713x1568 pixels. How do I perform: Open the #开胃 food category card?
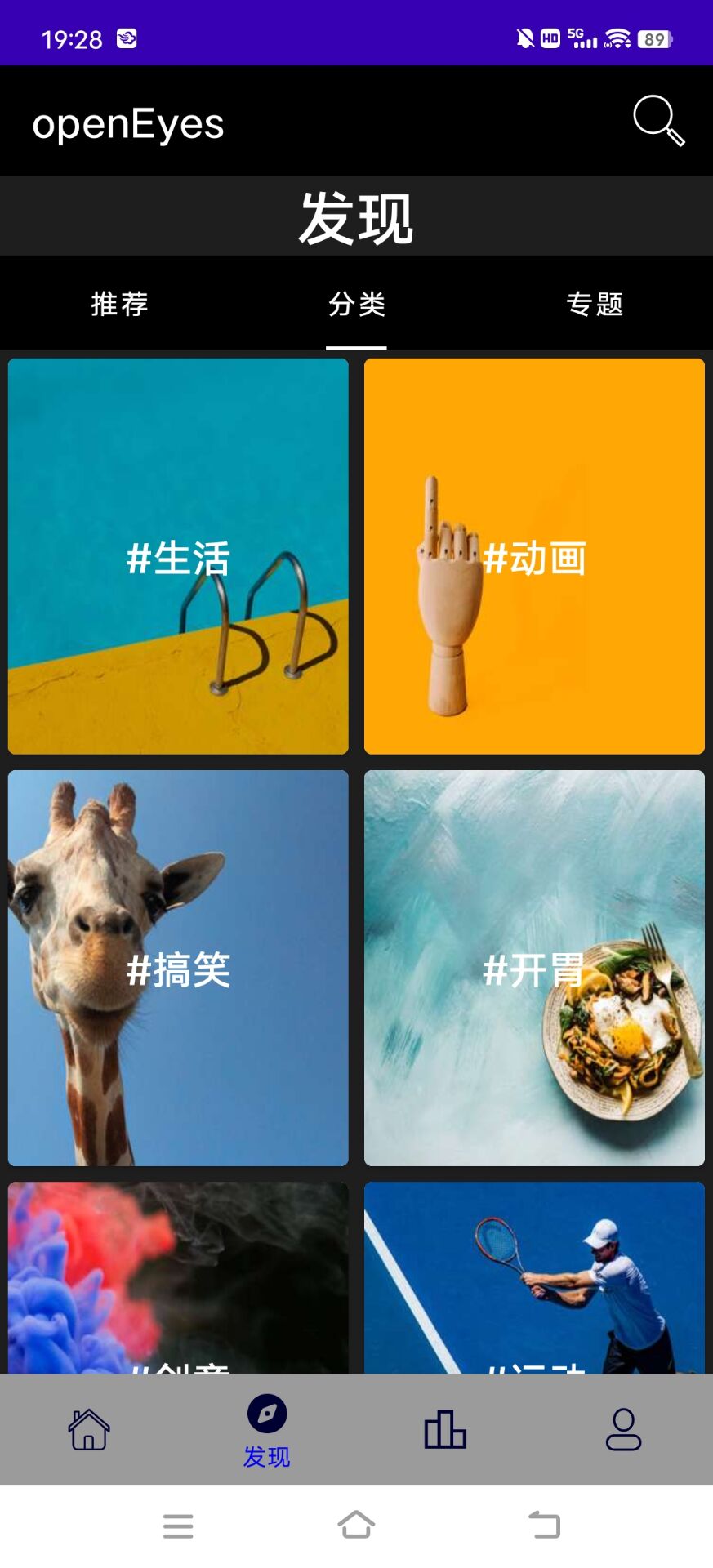point(534,968)
